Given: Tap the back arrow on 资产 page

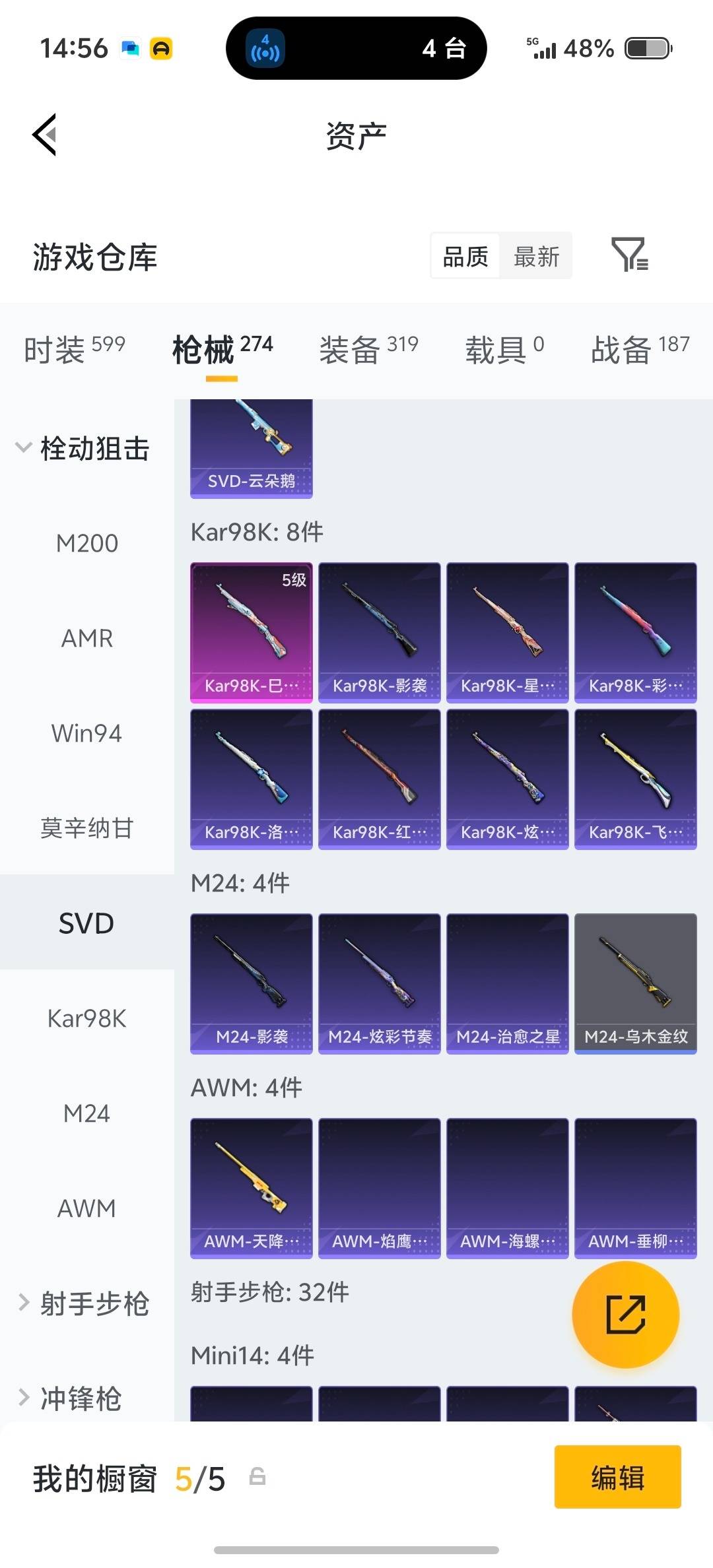Looking at the screenshot, I should pos(44,135).
